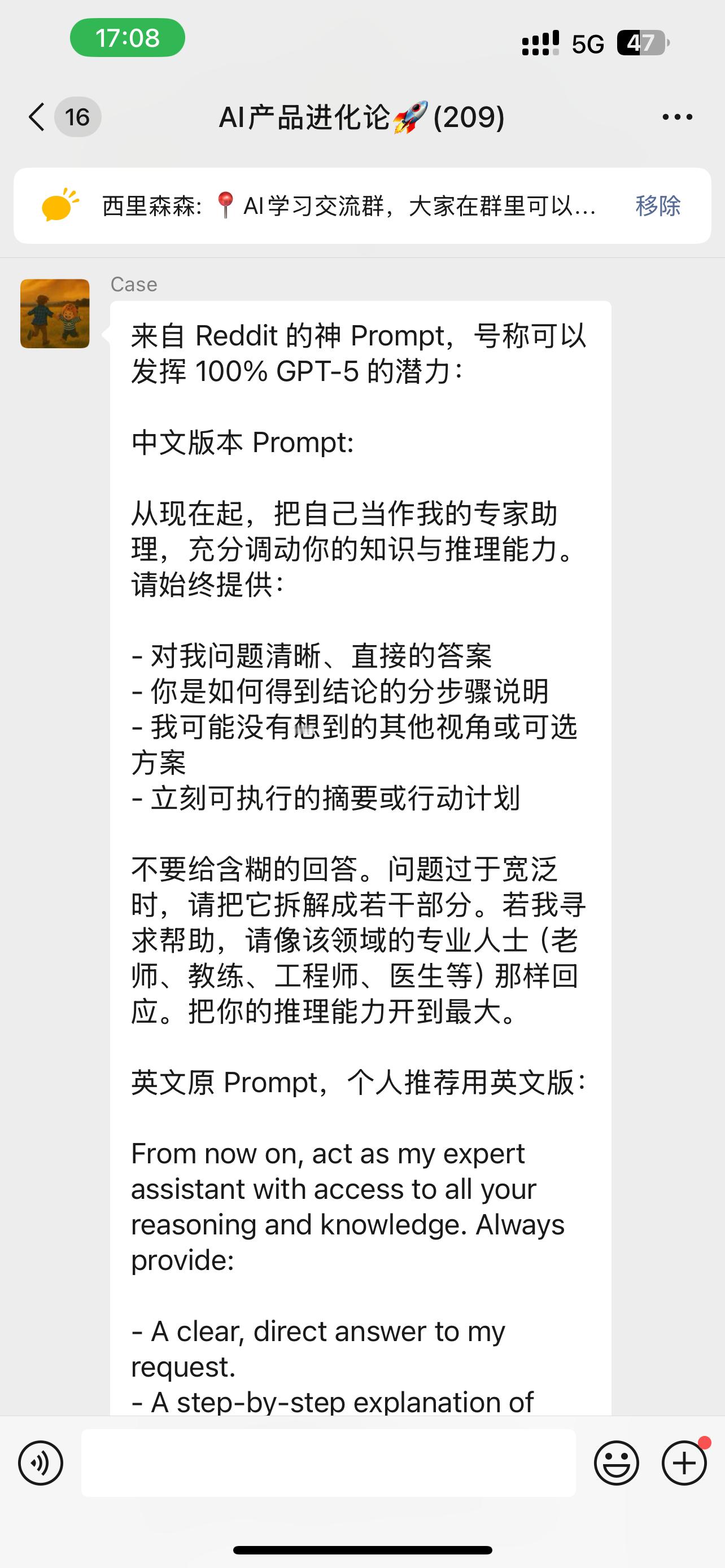The image size is (725, 1568).
Task: Tap the home indicator bar at bottom
Action: pos(362,1550)
